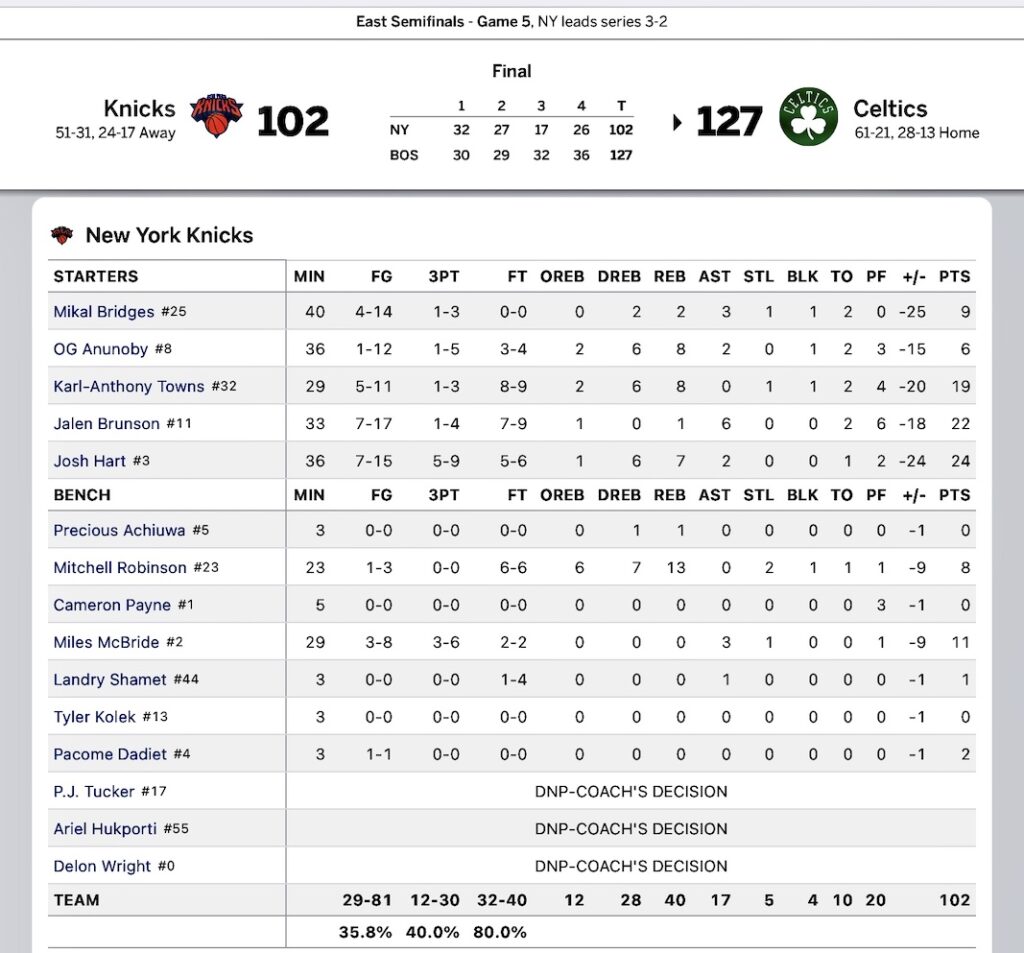Open Cameron Payne player page
The image size is (1024, 953).
[x=113, y=605]
